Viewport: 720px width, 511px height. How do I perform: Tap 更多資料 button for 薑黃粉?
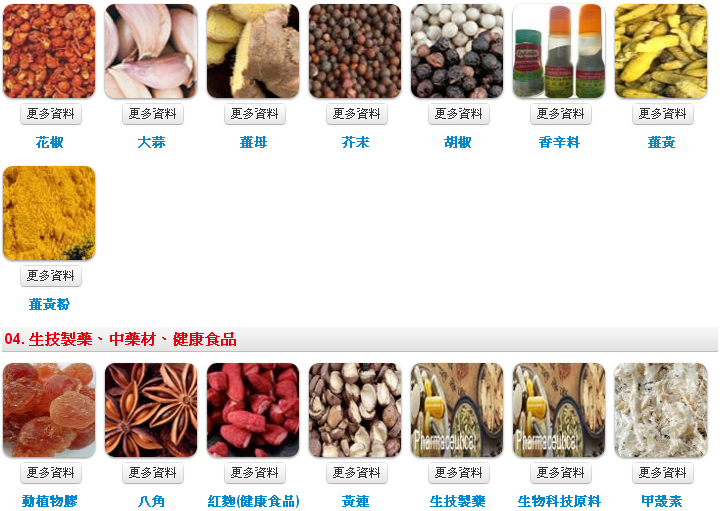(50, 276)
